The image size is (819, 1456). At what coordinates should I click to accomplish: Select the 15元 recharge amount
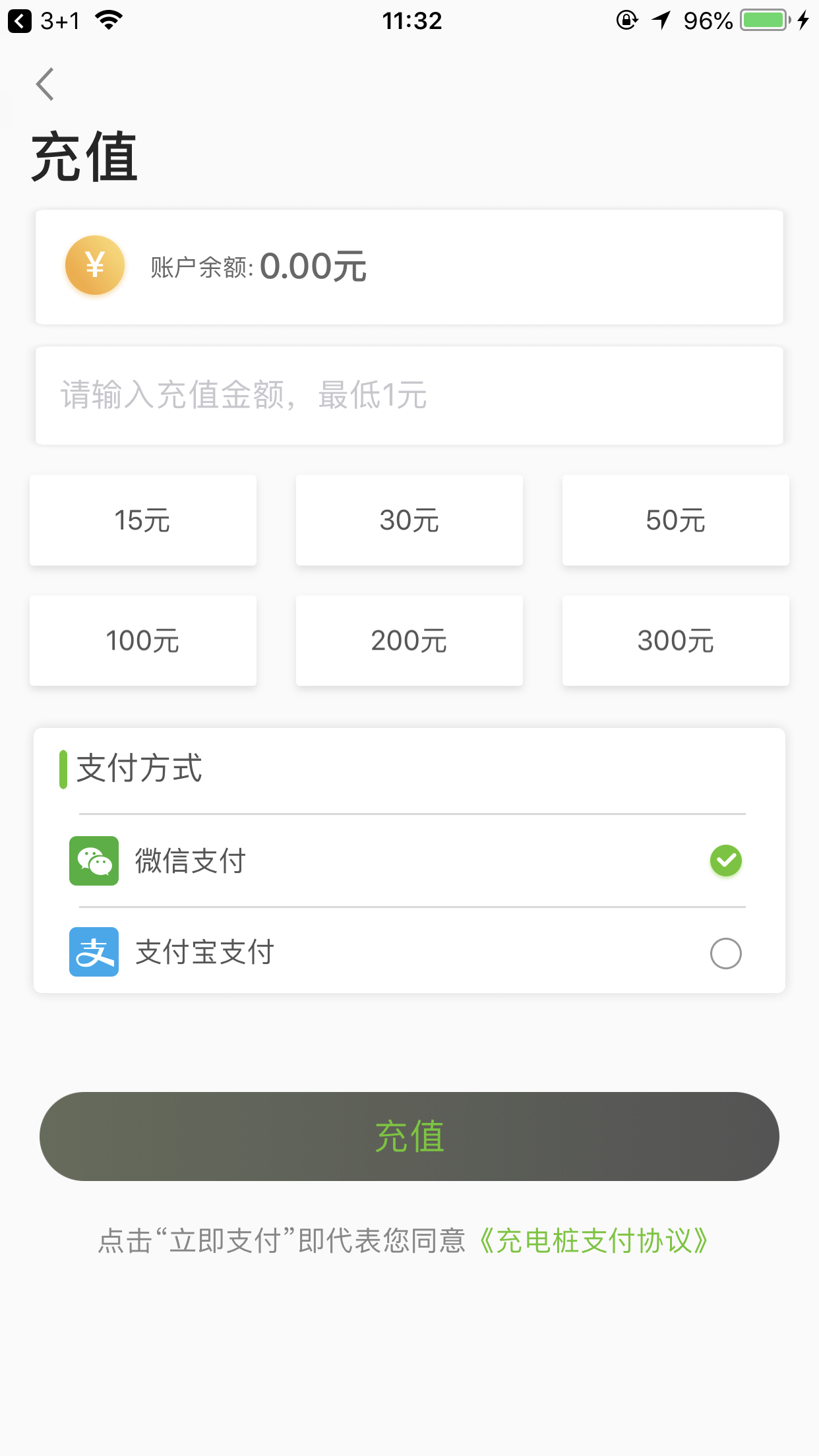(143, 520)
